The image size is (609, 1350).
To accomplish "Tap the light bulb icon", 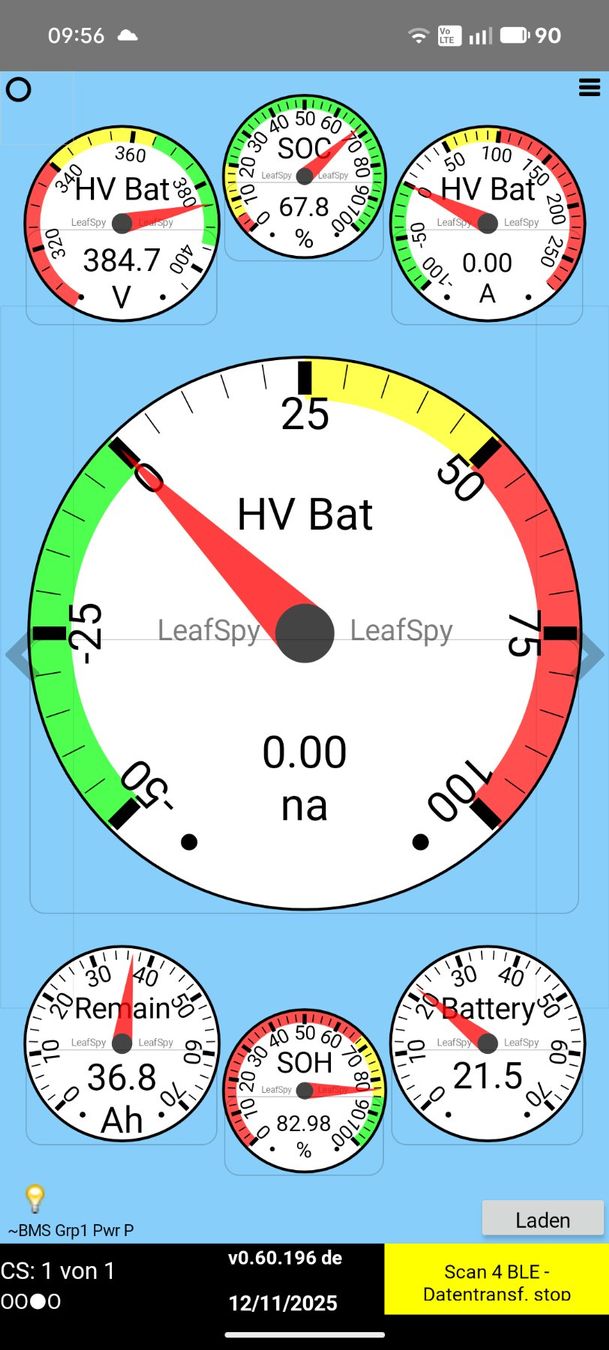I will click(x=35, y=1198).
